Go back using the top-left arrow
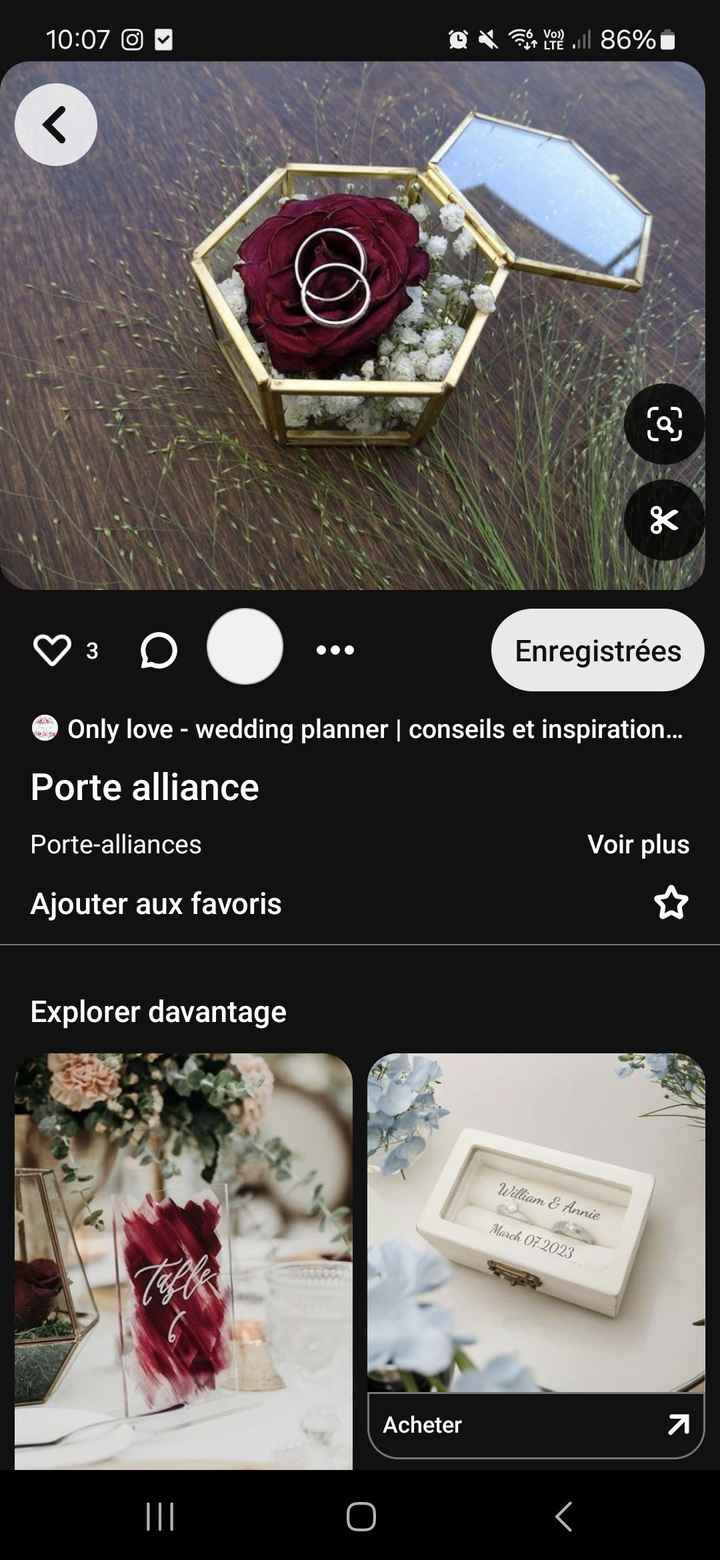Viewport: 720px width, 1560px height. click(55, 125)
